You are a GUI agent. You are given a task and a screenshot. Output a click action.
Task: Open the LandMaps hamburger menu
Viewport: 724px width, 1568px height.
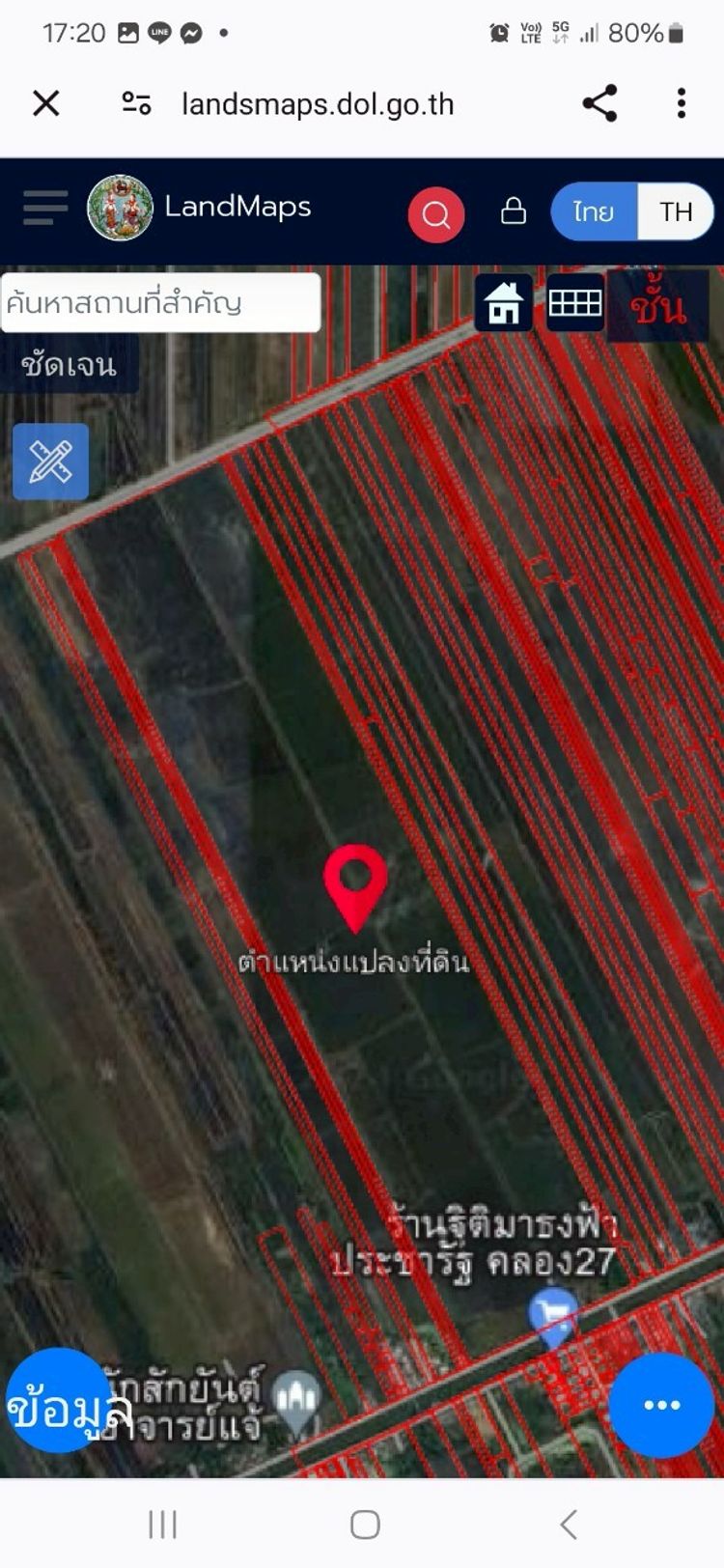45,208
